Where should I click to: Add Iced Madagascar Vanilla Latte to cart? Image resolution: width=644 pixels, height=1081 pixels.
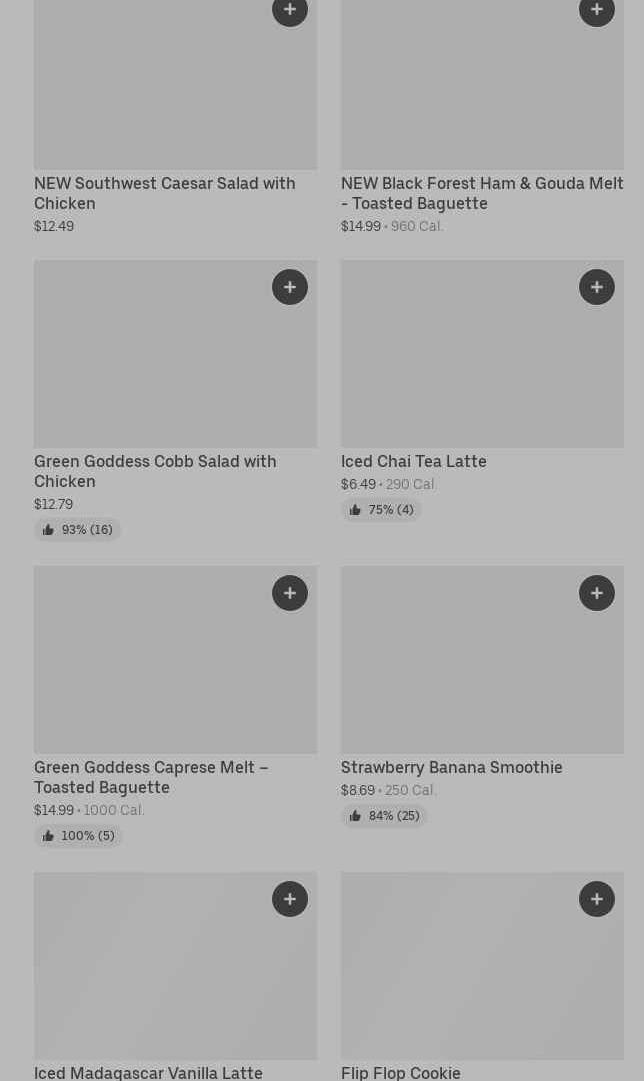click(x=290, y=899)
